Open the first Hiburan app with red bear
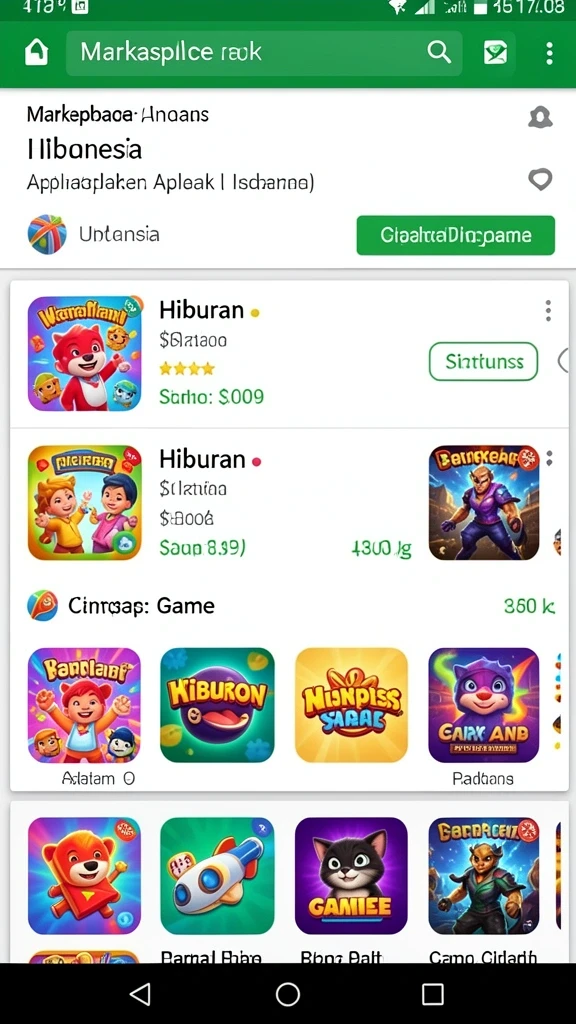576x1024 pixels. click(85, 353)
